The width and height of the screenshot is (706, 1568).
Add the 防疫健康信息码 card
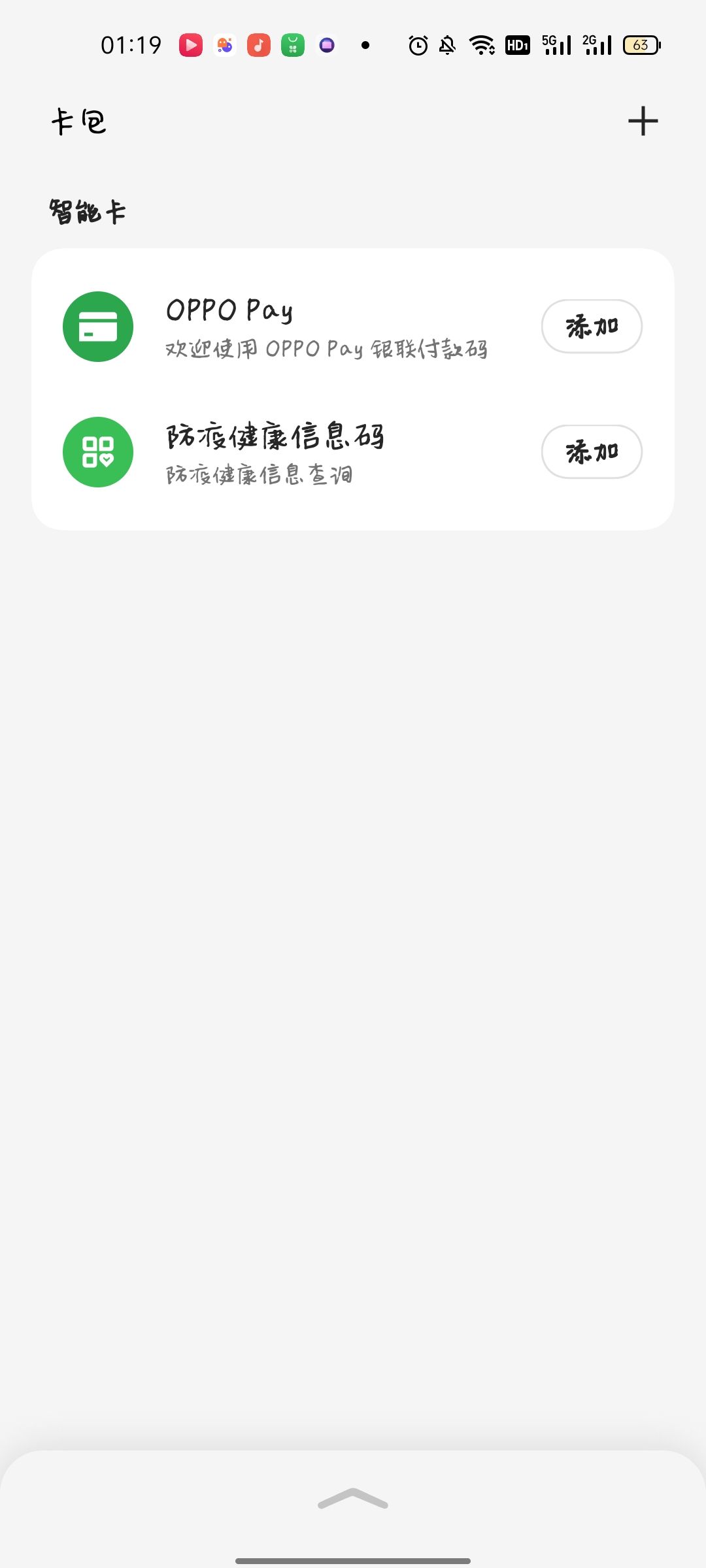[x=591, y=451]
